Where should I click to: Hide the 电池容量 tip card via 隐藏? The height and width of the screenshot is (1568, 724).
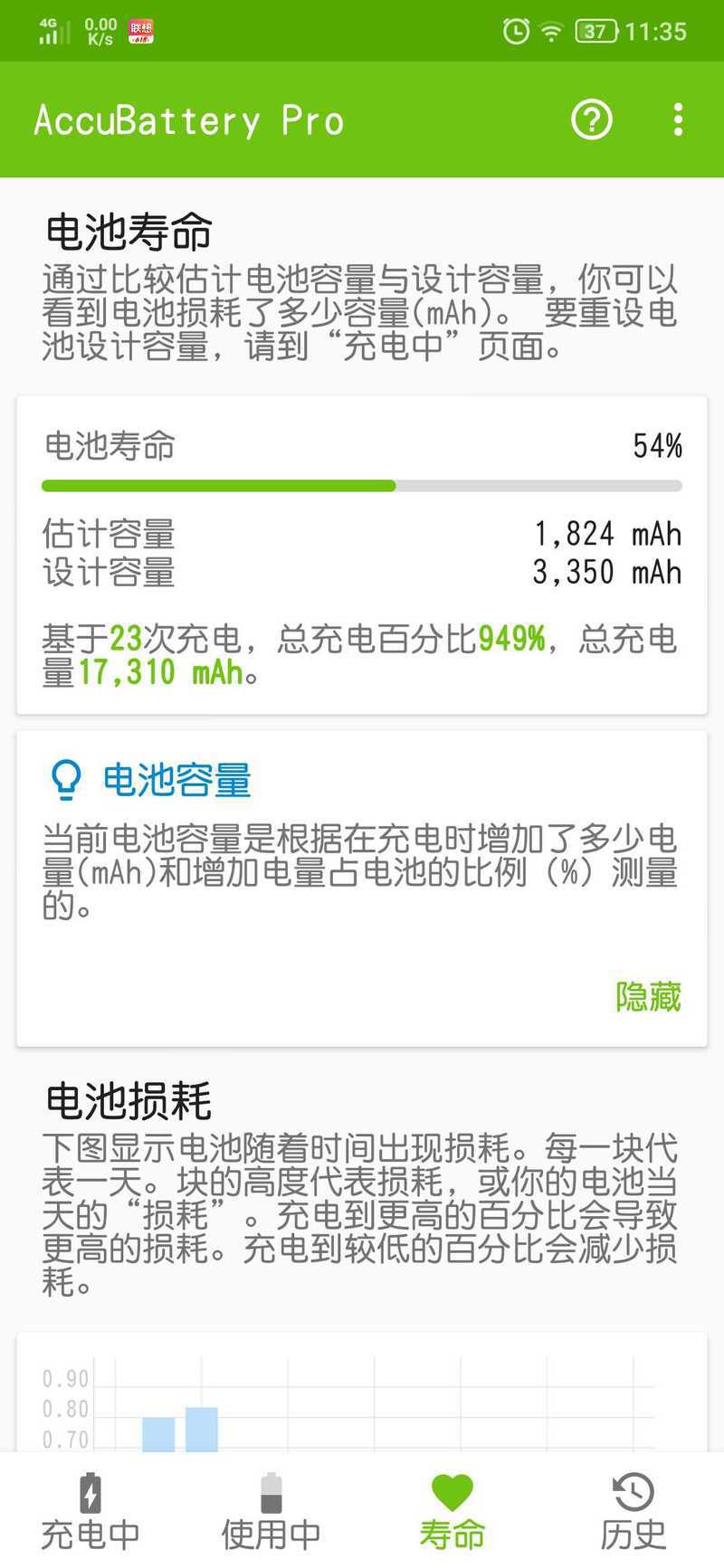coord(648,996)
